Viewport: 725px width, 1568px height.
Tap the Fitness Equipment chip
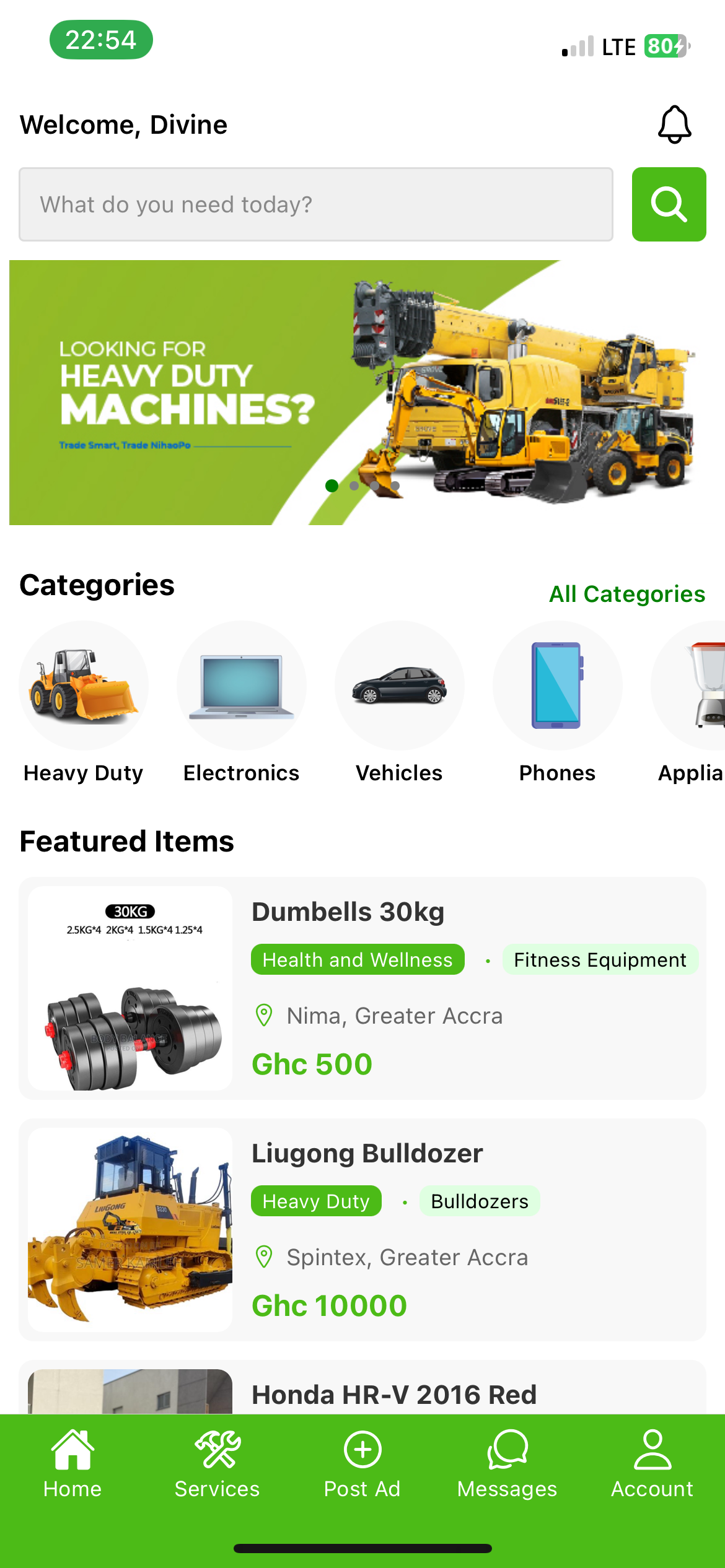[x=600, y=960]
